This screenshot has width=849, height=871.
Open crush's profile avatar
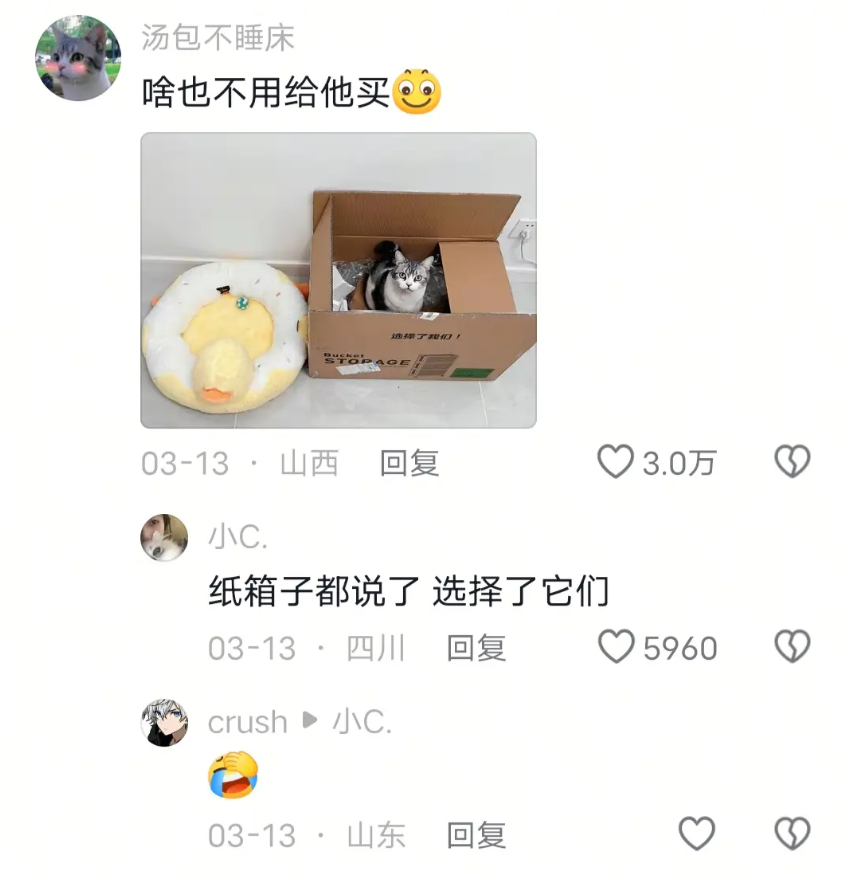pos(164,722)
